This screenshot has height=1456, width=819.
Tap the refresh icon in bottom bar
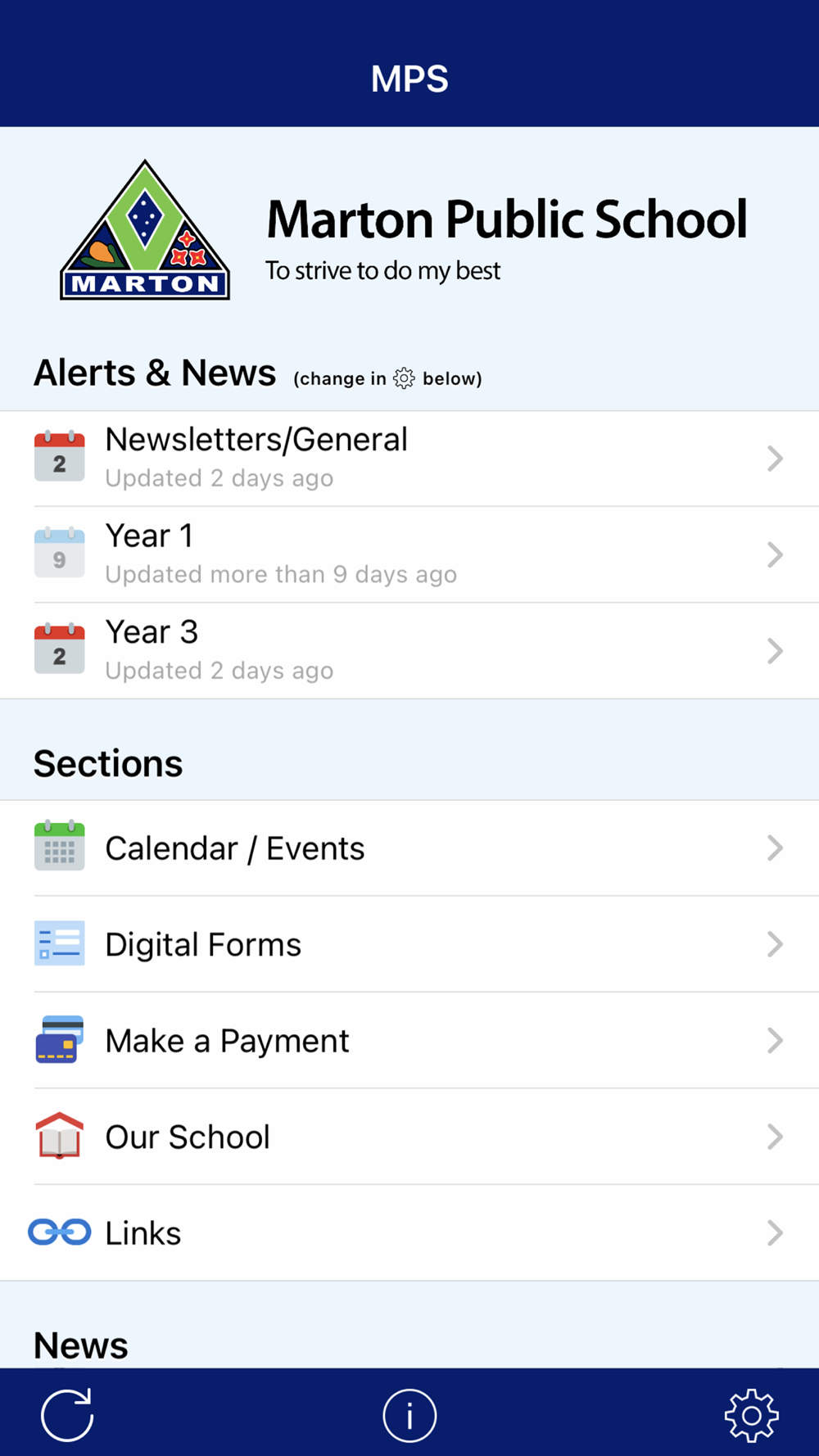pyautogui.click(x=67, y=1414)
